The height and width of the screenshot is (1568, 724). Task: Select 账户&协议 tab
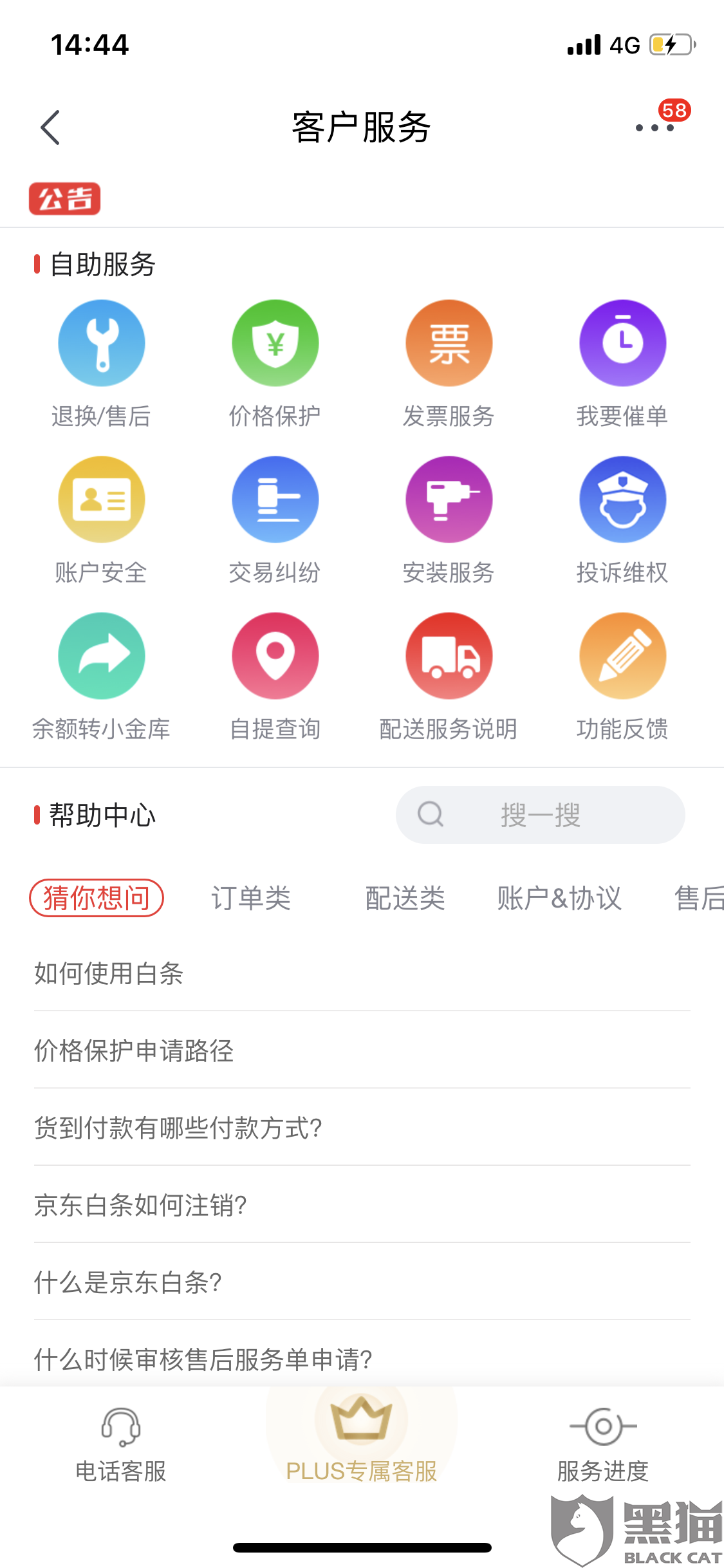coord(559,898)
